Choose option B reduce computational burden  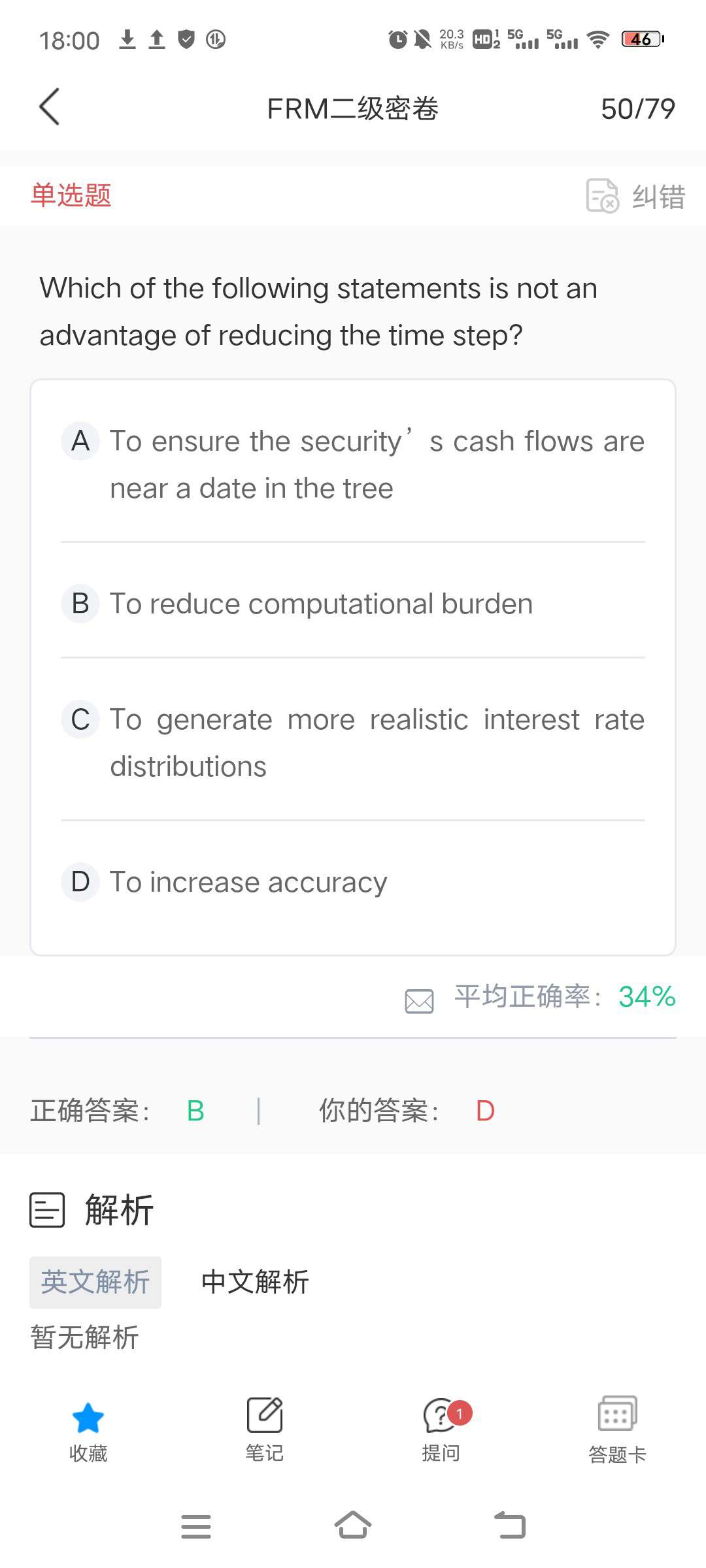tap(353, 603)
